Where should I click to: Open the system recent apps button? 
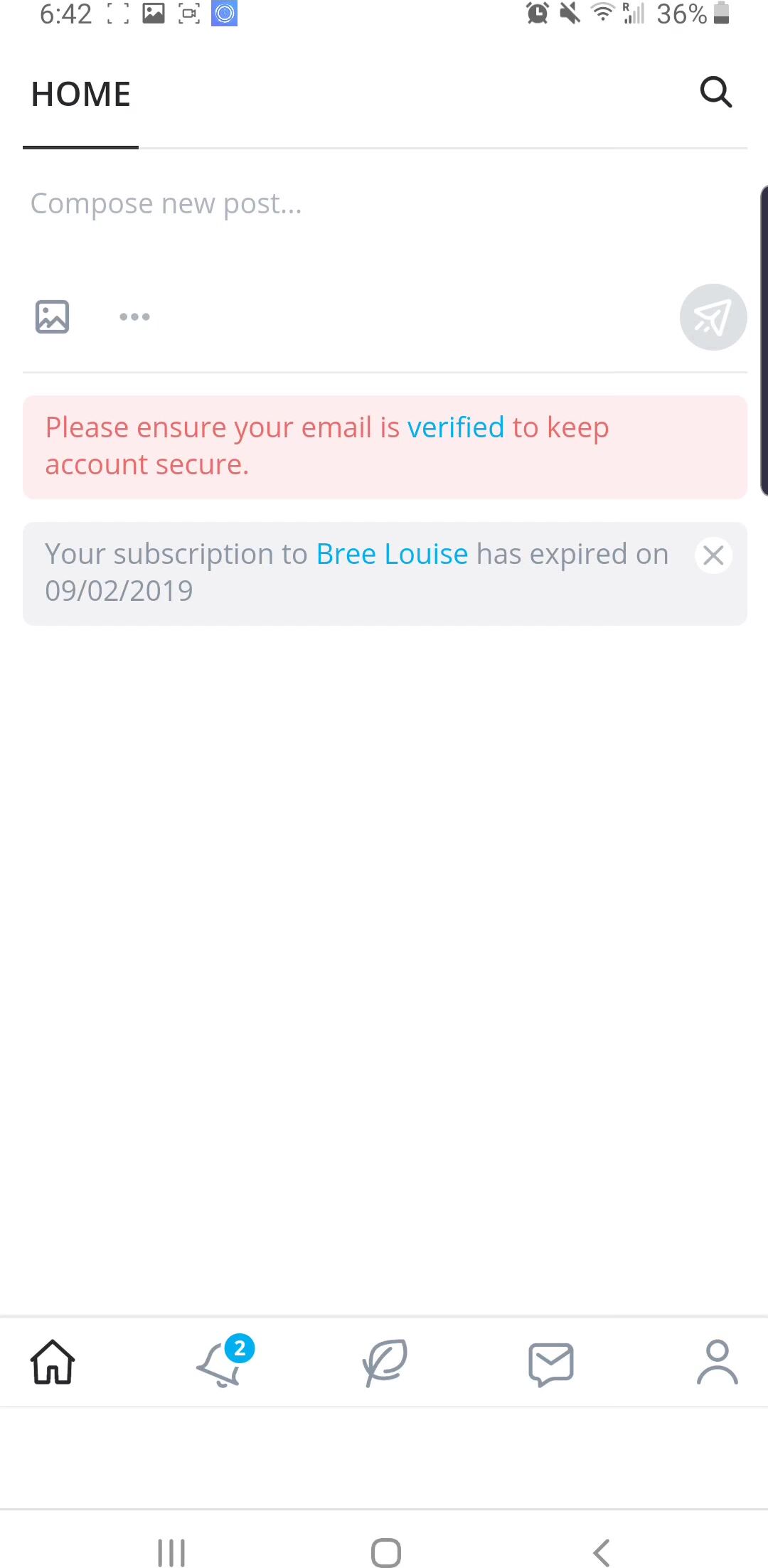[171, 1552]
